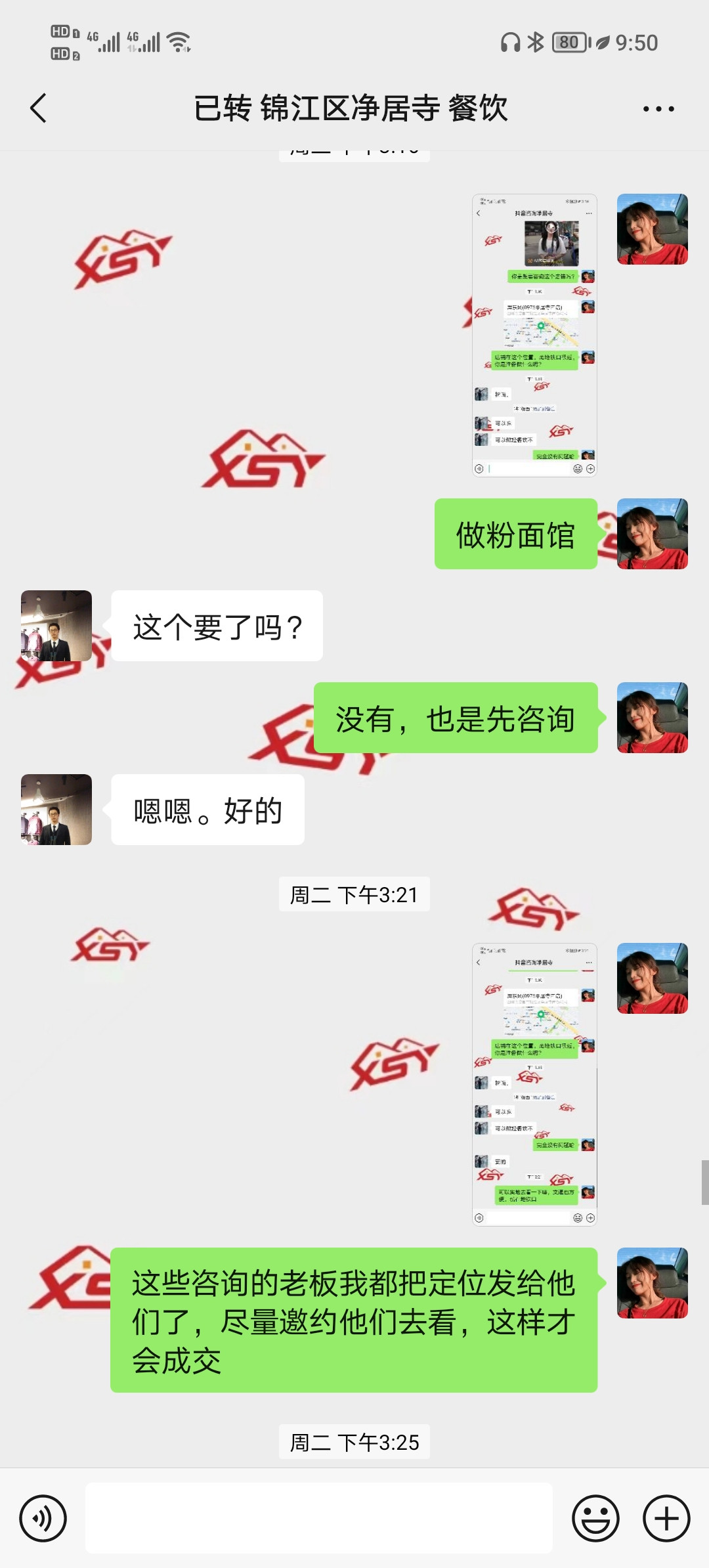Viewport: 709px width, 1568px height.
Task: Go back from the chat
Action: 38,108
